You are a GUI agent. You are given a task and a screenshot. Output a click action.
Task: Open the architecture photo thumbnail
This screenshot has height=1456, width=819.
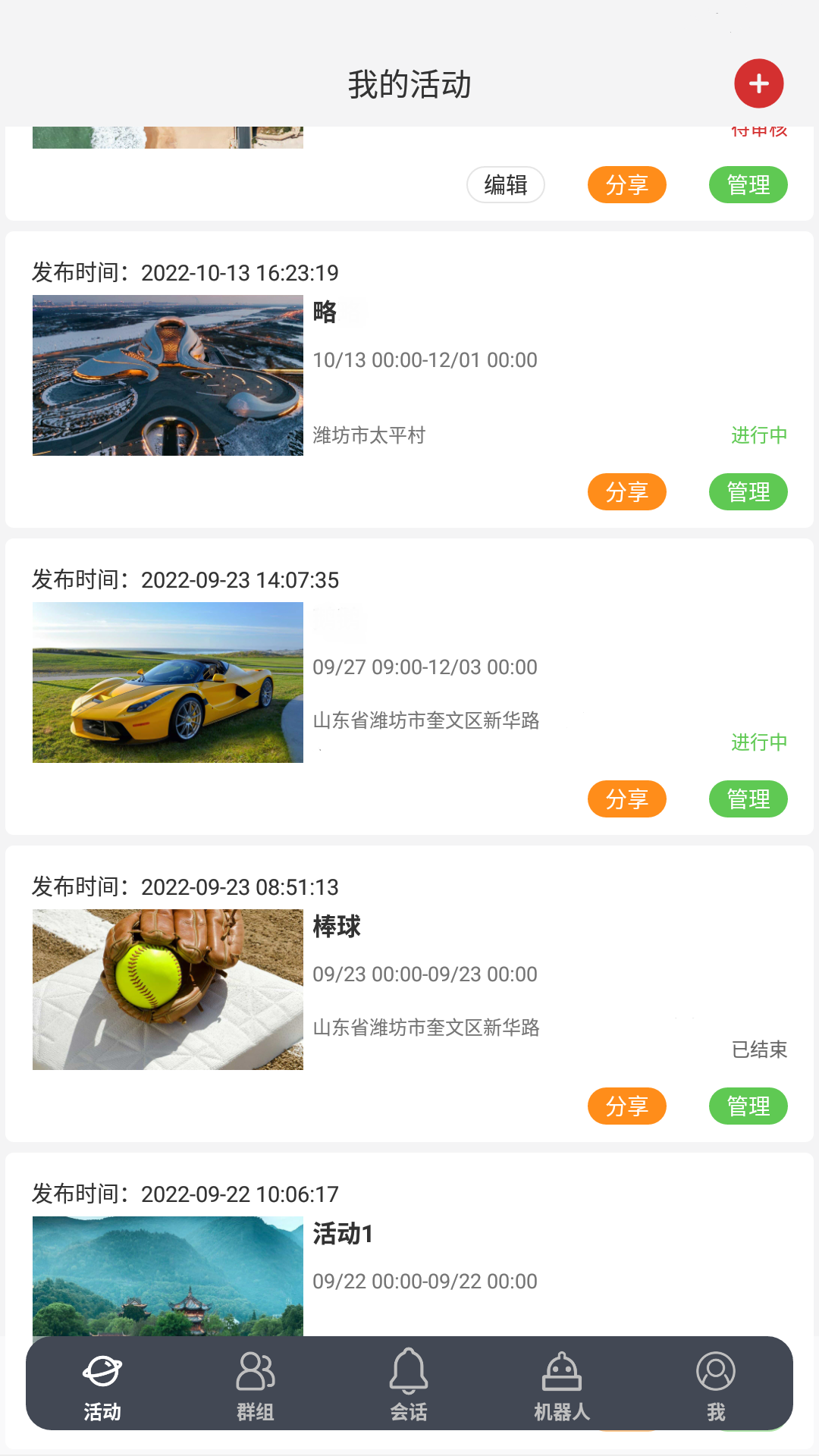click(x=167, y=375)
